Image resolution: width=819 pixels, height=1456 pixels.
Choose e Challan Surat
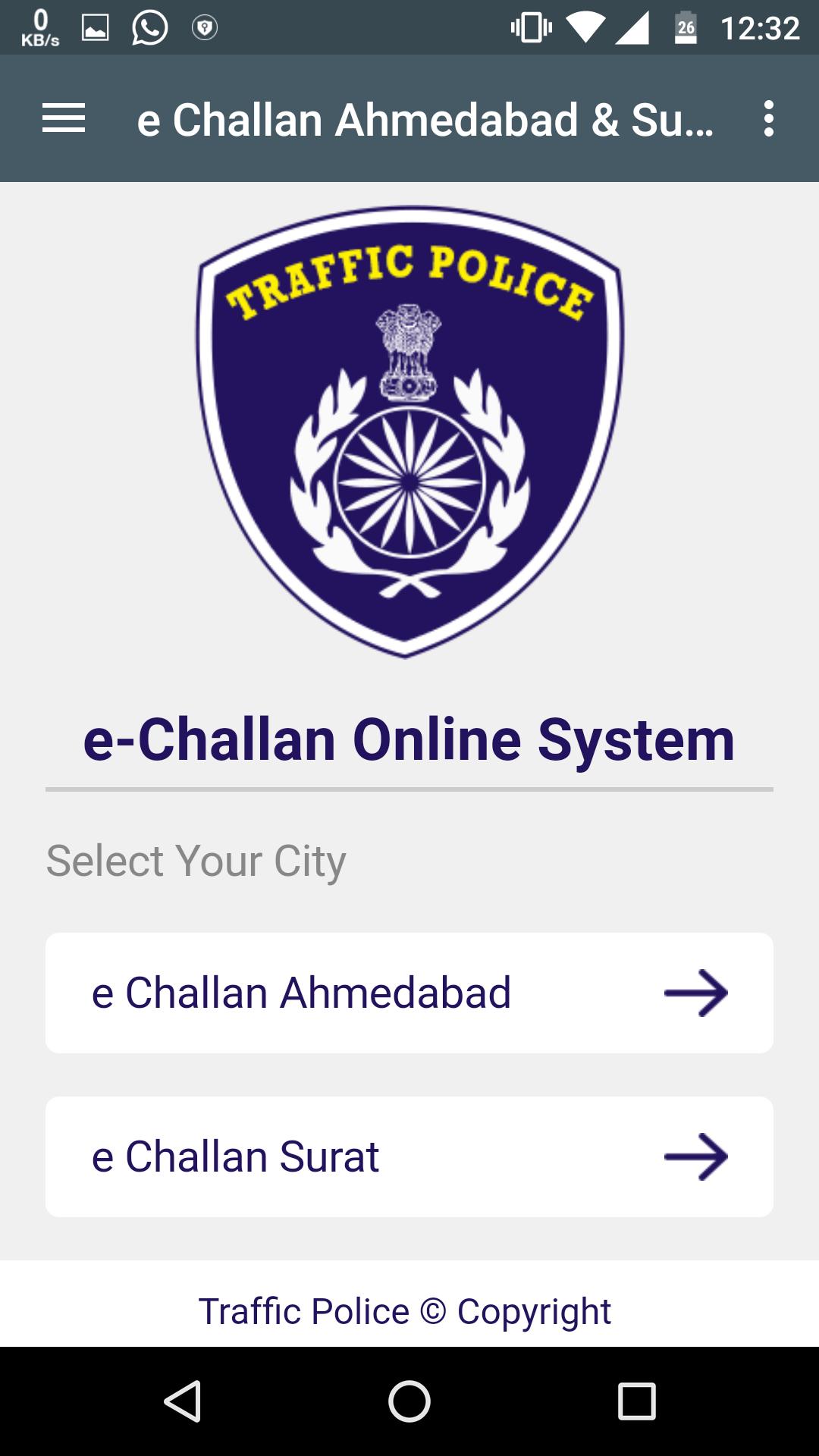409,1156
